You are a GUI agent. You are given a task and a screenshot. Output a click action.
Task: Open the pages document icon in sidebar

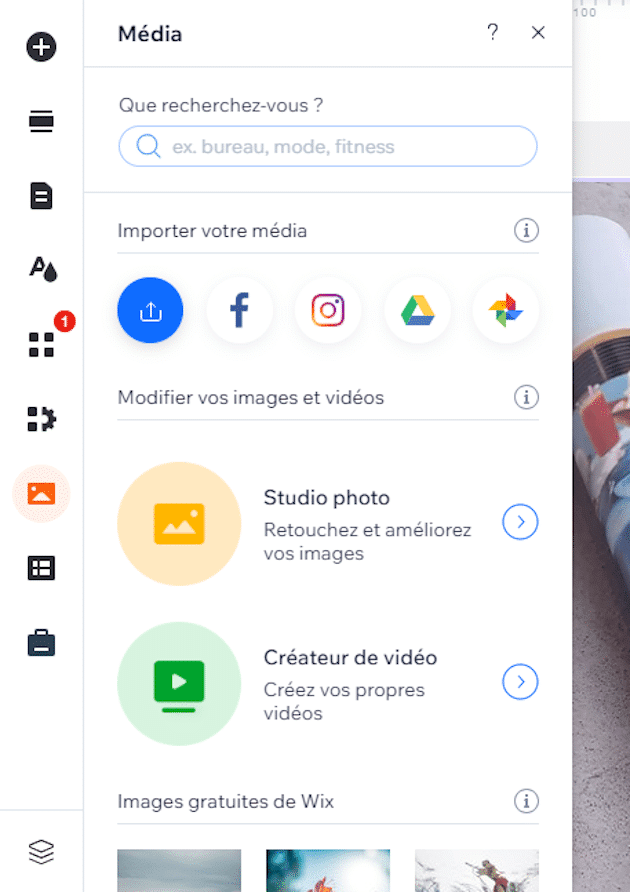(x=41, y=196)
